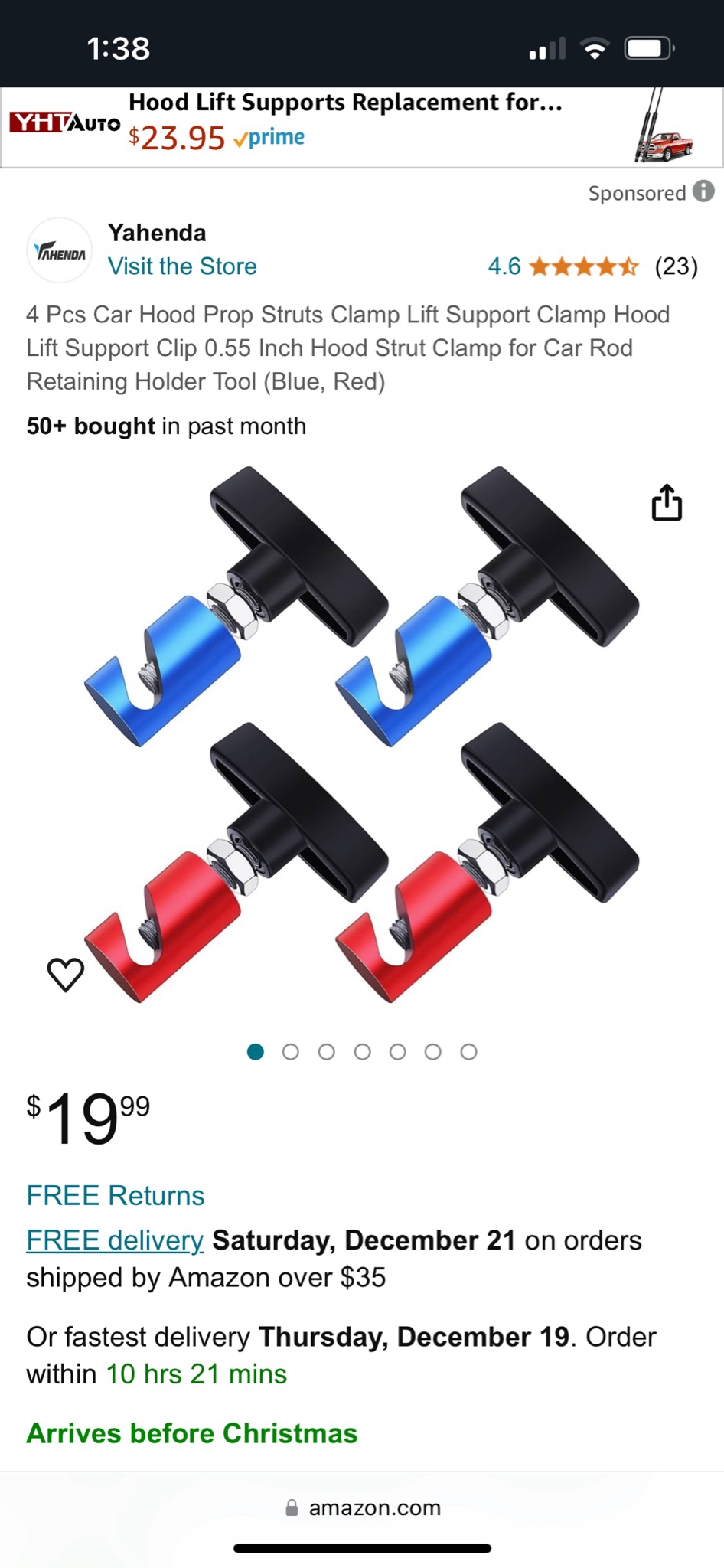This screenshot has width=724, height=1568.
Task: Share this product
Action: point(667,503)
